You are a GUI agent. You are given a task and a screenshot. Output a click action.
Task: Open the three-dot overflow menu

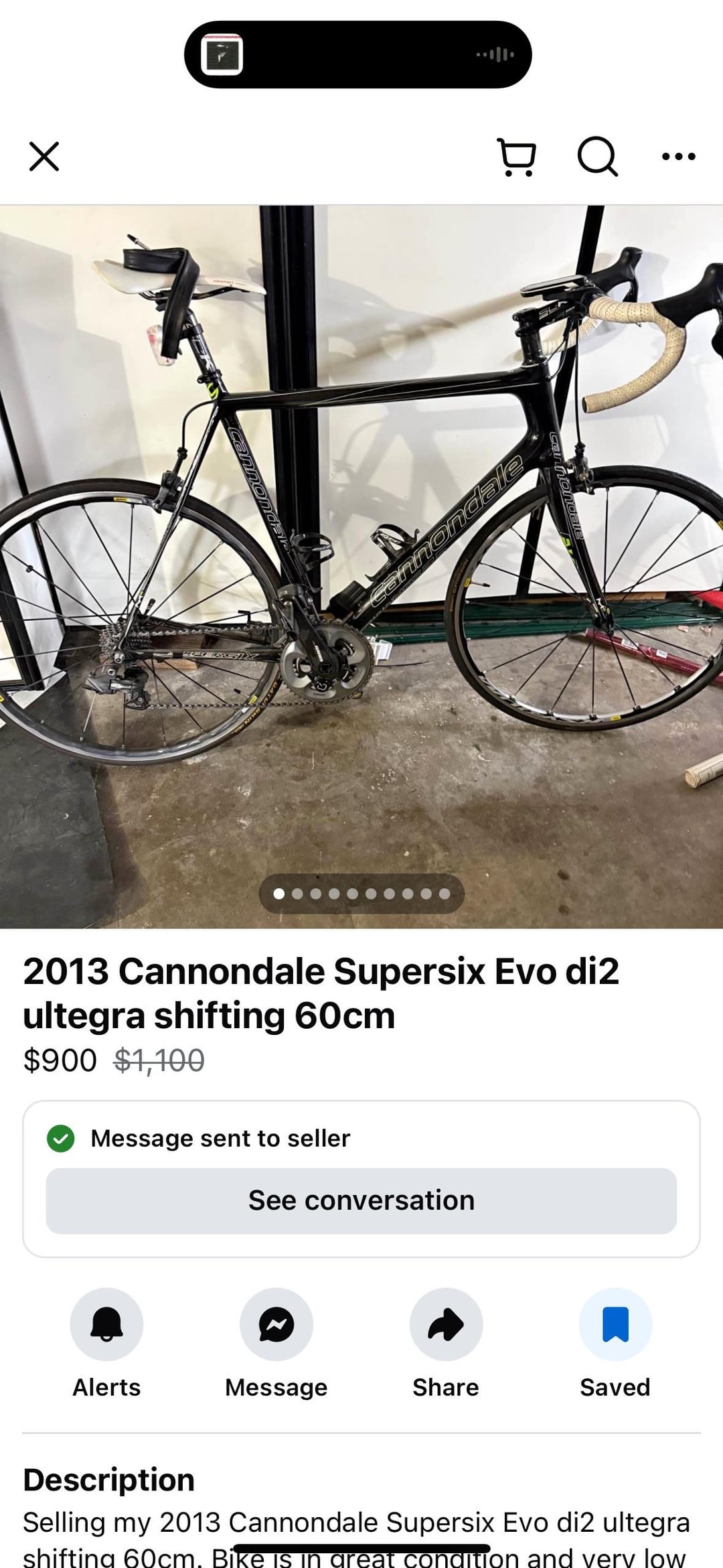(x=678, y=157)
